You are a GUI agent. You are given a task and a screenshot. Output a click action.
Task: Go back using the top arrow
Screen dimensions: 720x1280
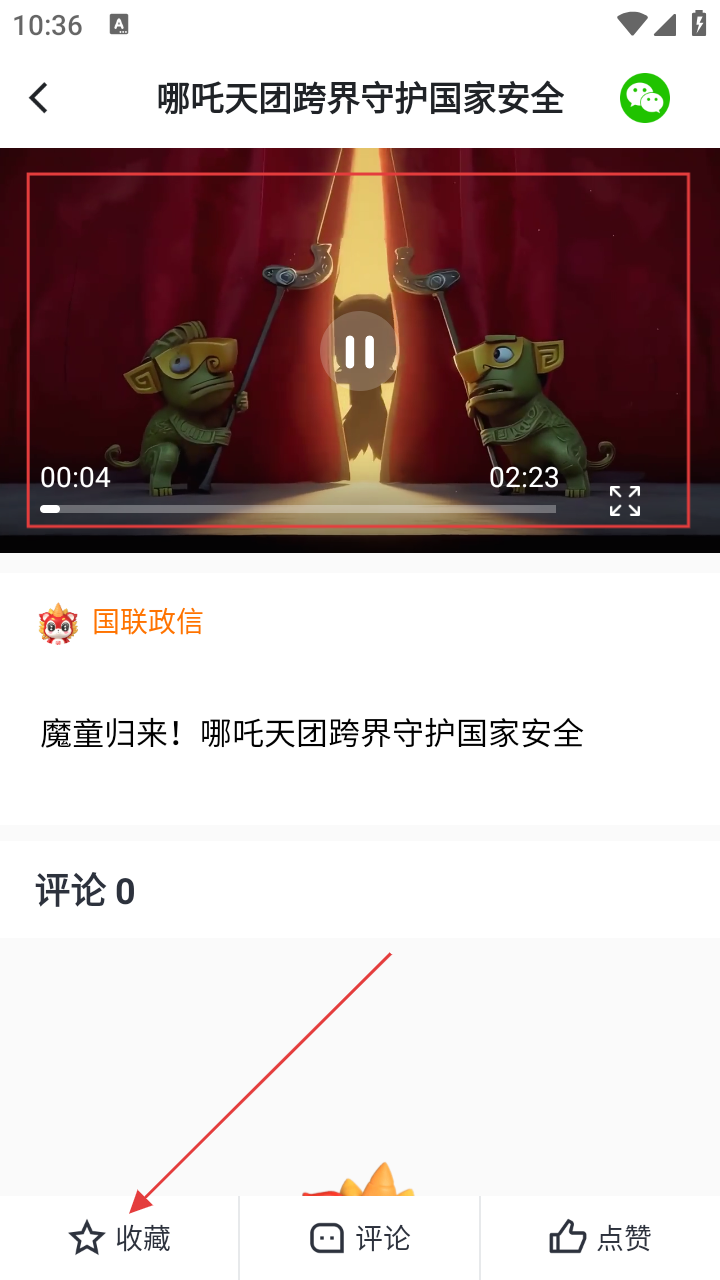(38, 98)
